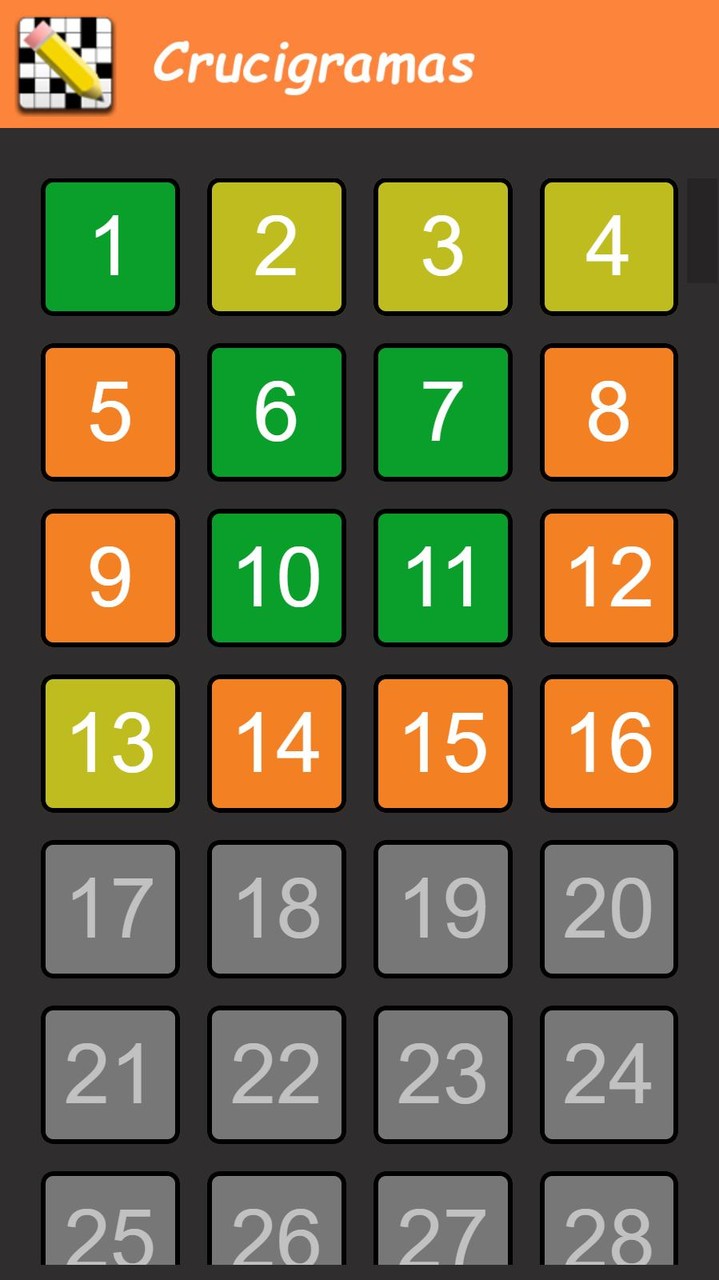Tap the orange tile numbered 5
This screenshot has height=1280, width=719.
pyautogui.click(x=110, y=412)
